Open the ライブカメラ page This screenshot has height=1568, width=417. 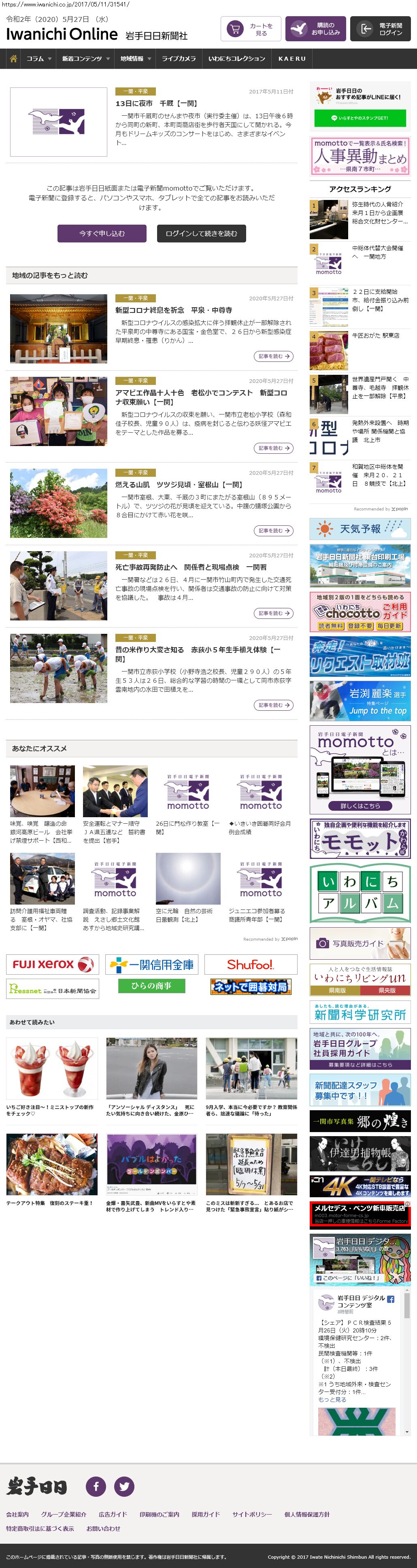[x=179, y=58]
